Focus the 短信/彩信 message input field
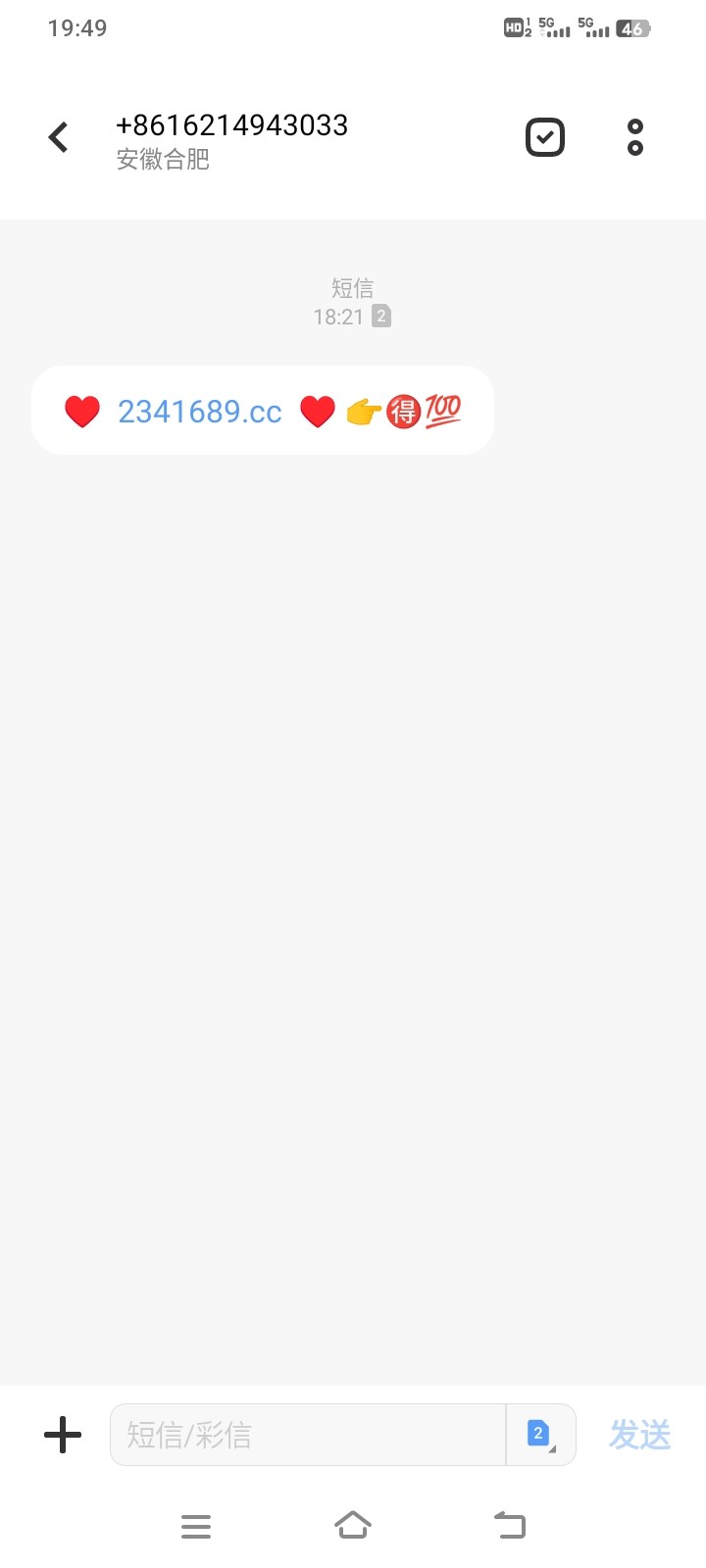Image resolution: width=706 pixels, height=1568 pixels. 308,1435
